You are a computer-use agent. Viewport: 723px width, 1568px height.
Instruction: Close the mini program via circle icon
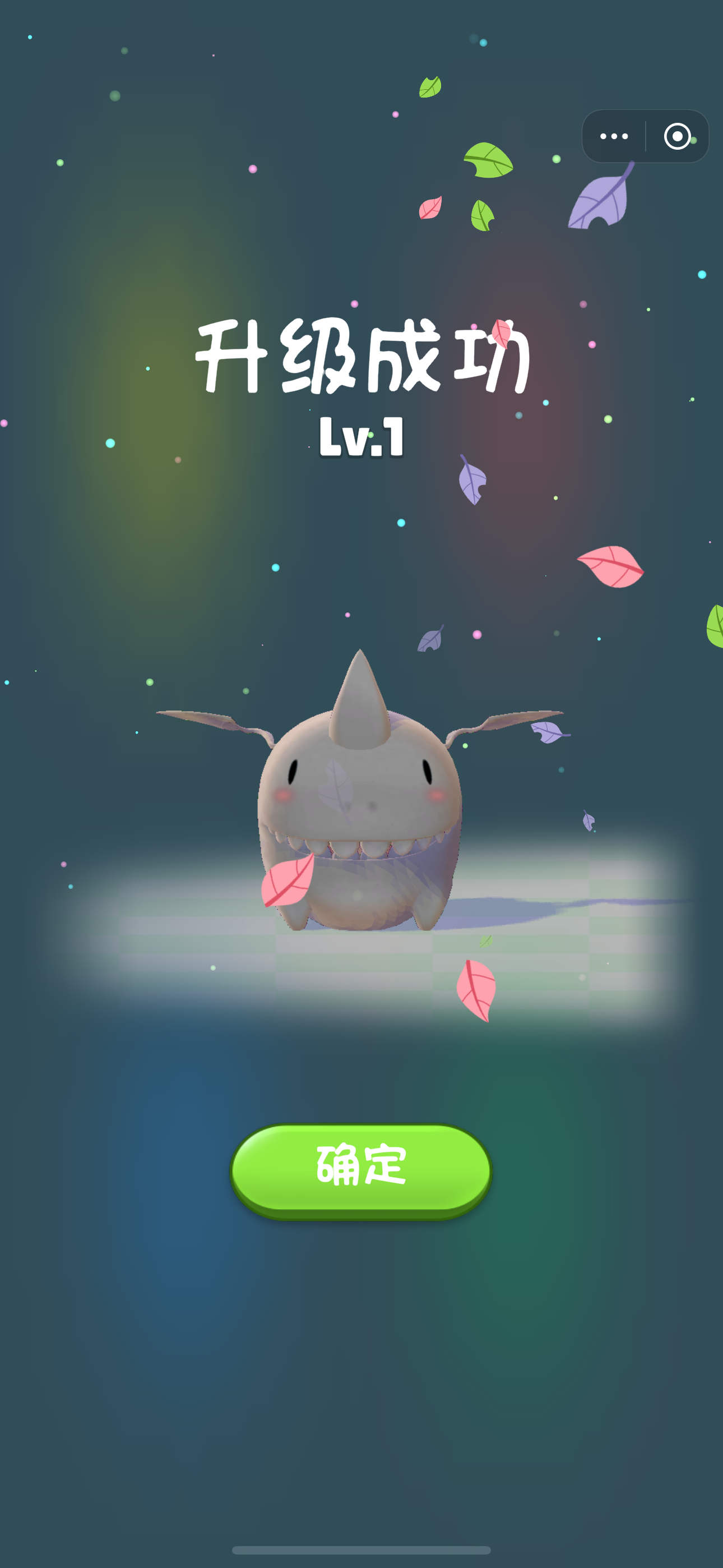click(x=676, y=136)
